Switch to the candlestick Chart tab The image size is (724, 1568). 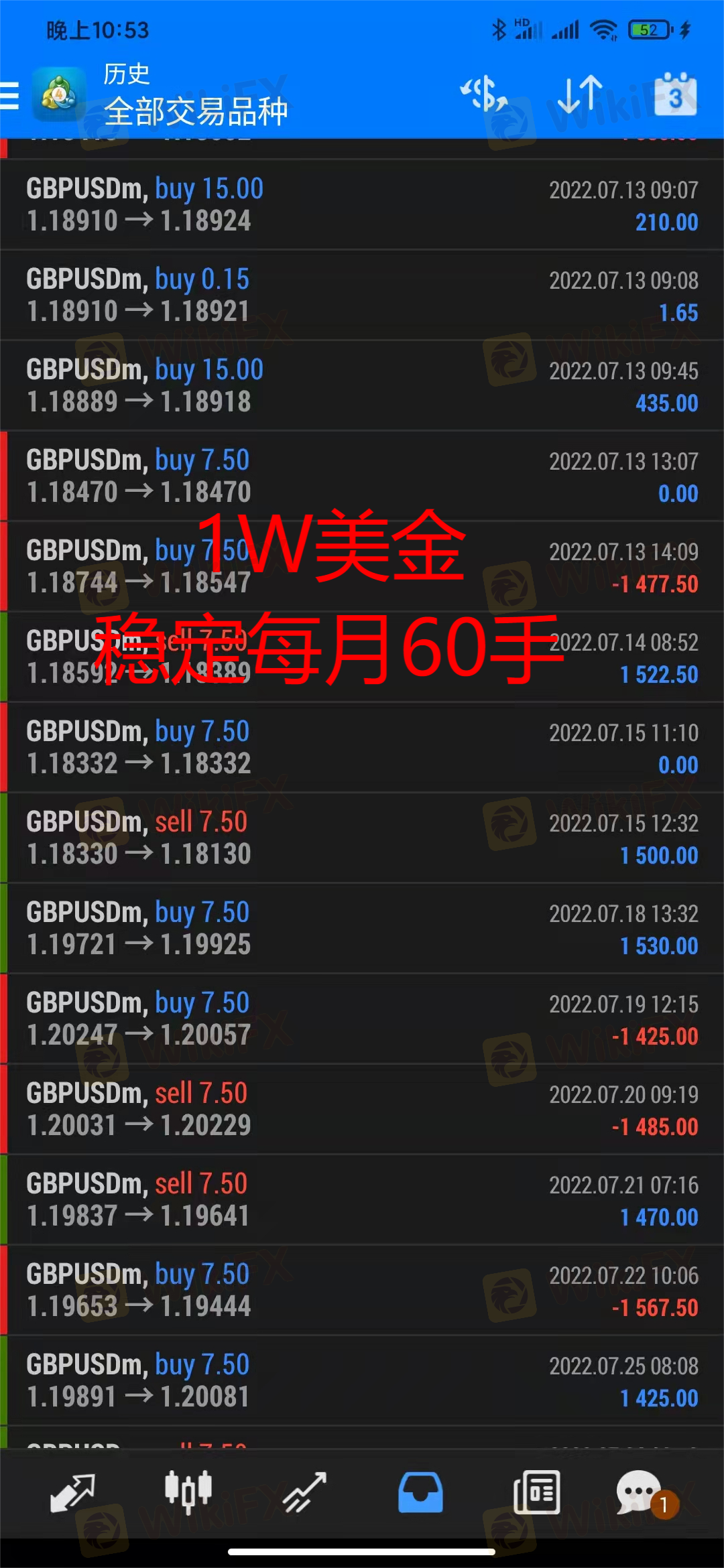[x=188, y=1493]
